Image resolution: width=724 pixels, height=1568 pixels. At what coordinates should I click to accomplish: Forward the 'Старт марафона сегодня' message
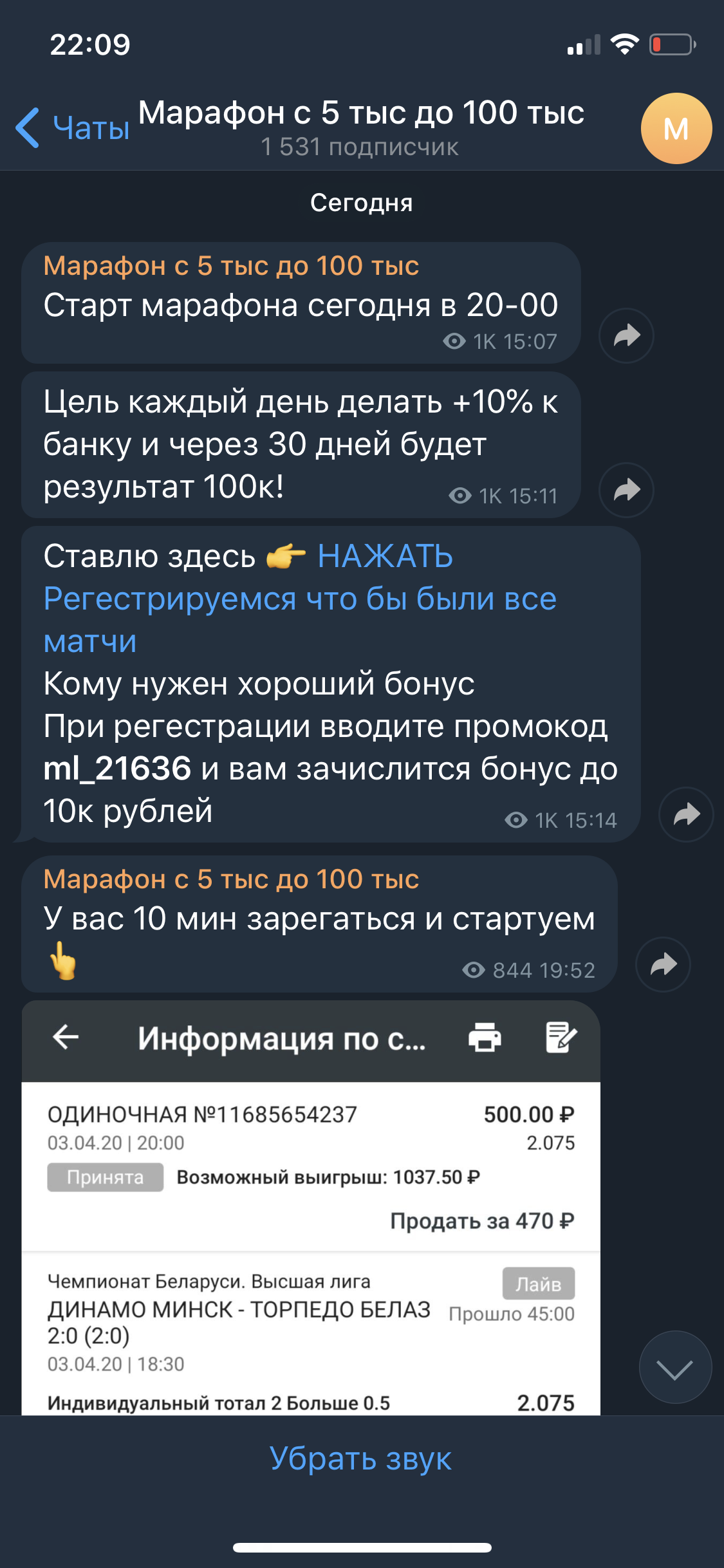(x=626, y=335)
